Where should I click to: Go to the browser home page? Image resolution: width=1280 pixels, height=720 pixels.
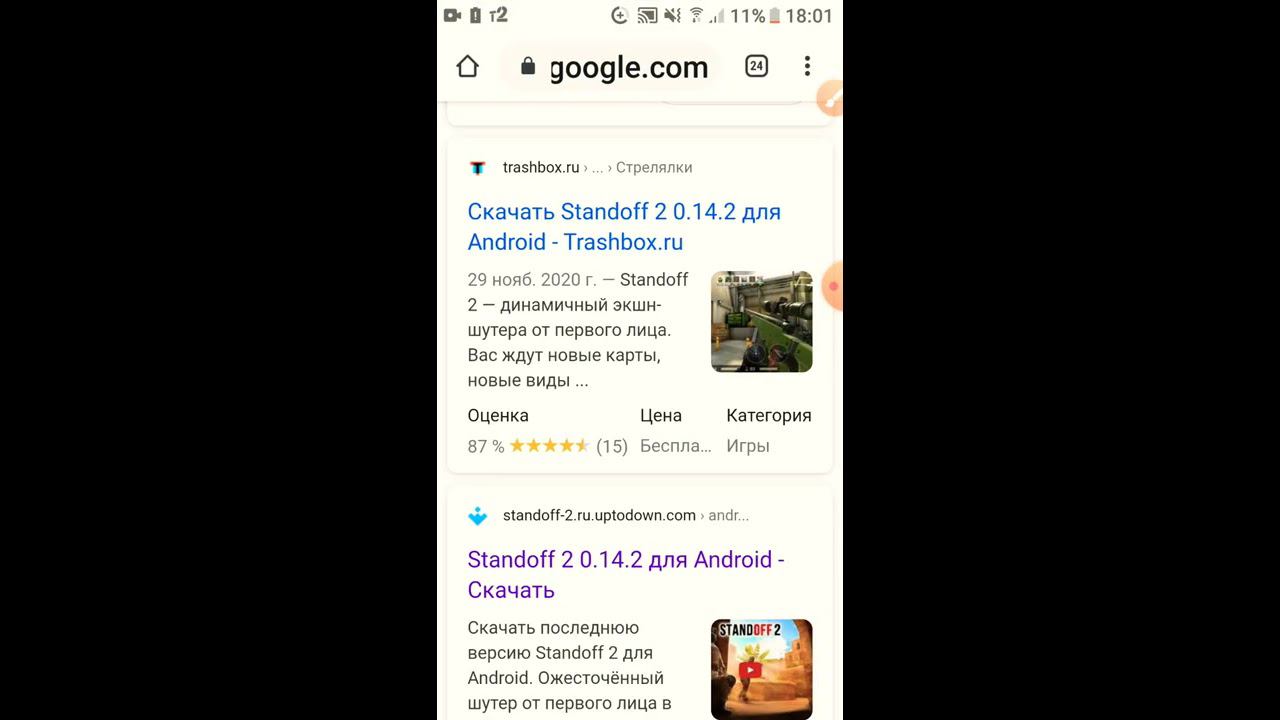pos(467,67)
